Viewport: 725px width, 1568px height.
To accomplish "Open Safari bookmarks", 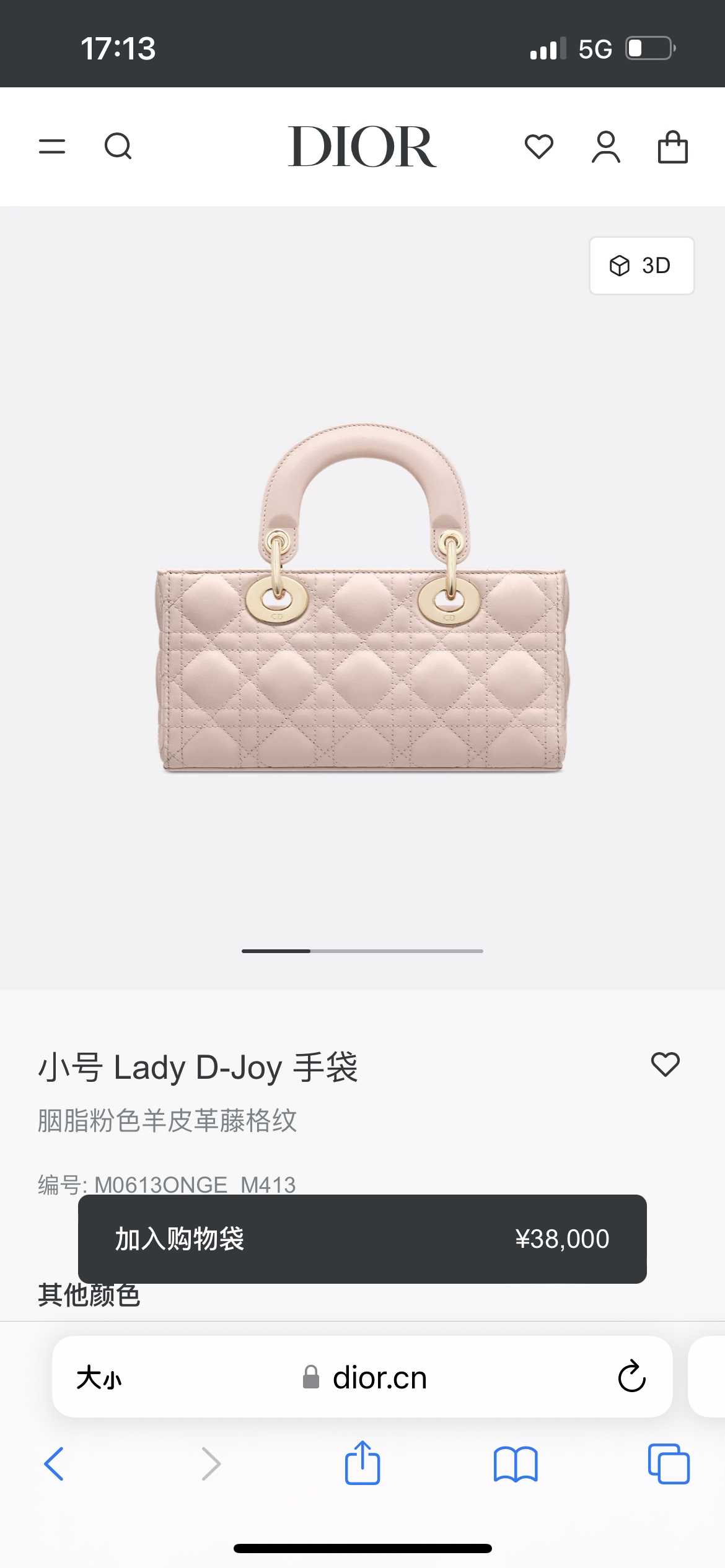I will tap(516, 1464).
